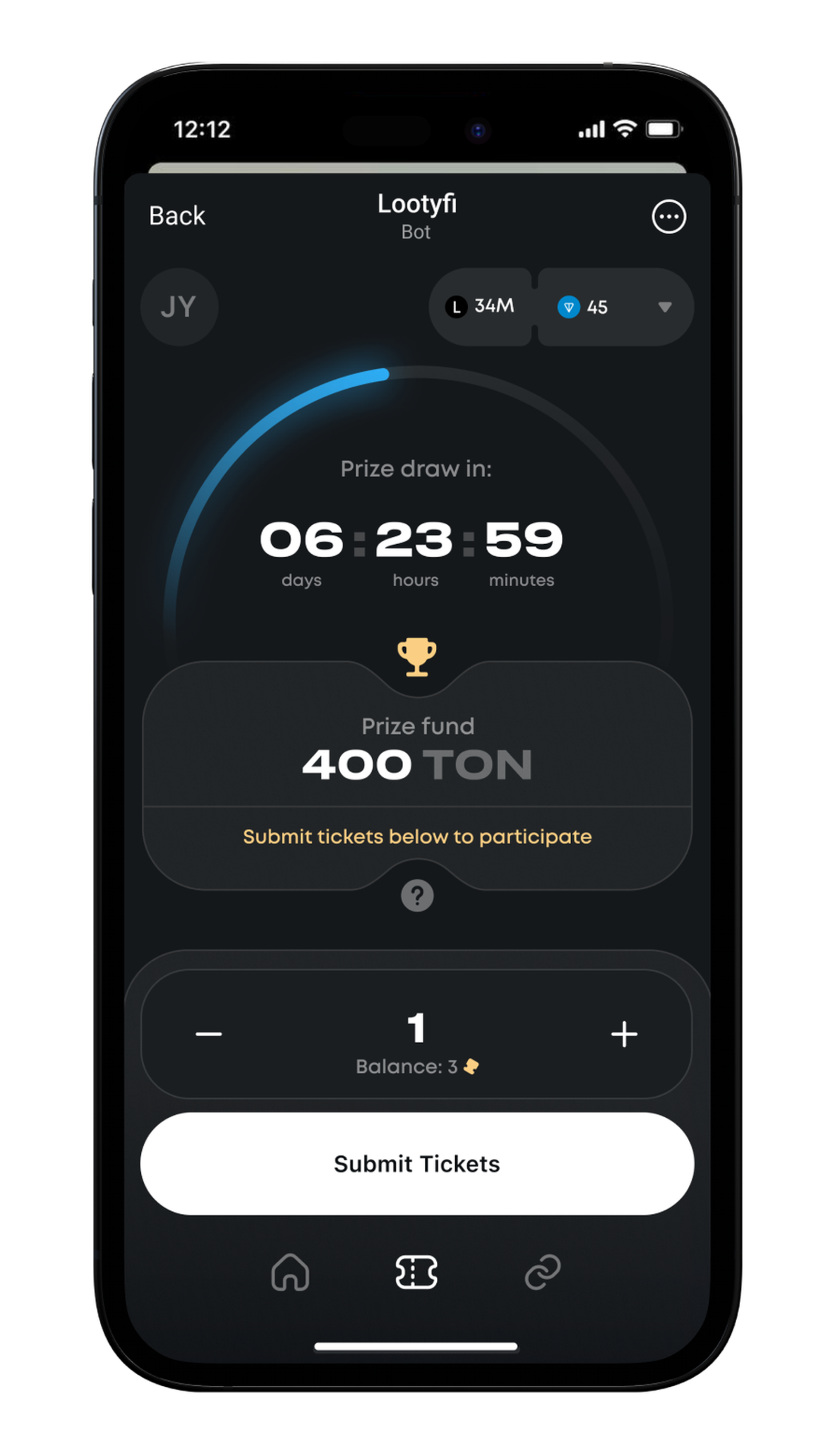
Task: Open the three-dot overflow menu
Action: pyautogui.click(x=668, y=217)
